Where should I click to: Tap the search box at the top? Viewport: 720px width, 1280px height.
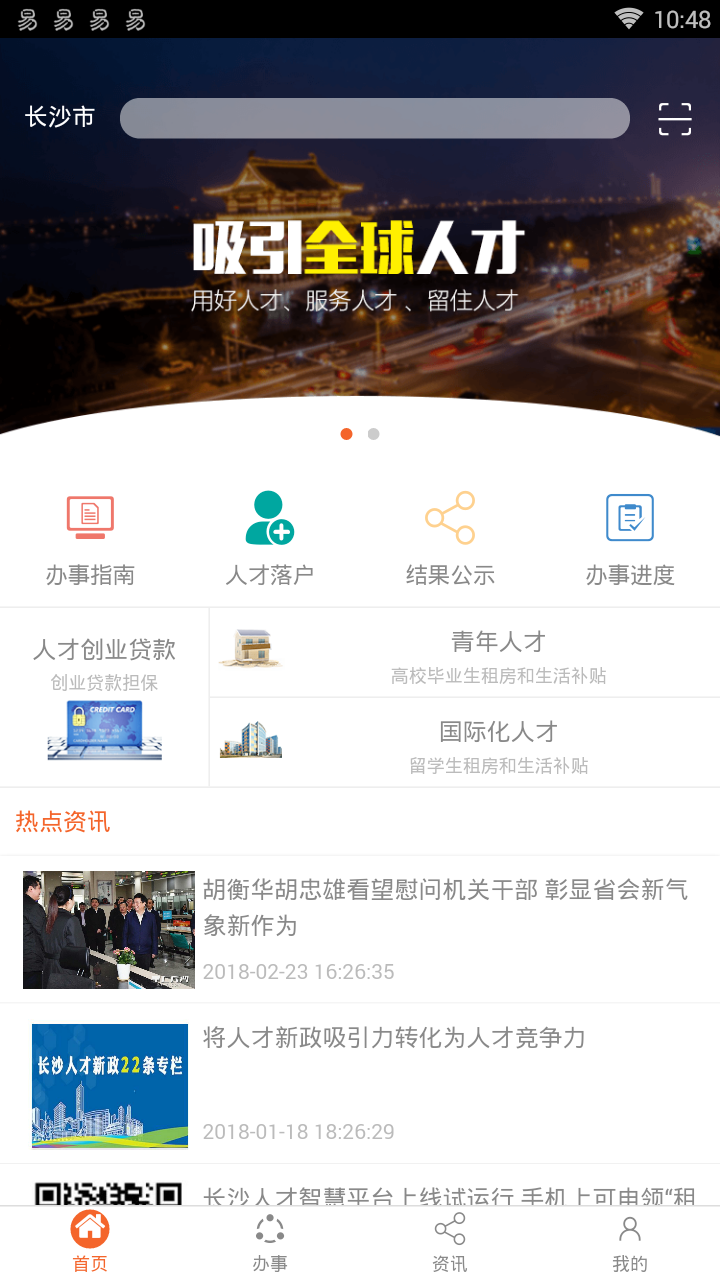point(374,118)
